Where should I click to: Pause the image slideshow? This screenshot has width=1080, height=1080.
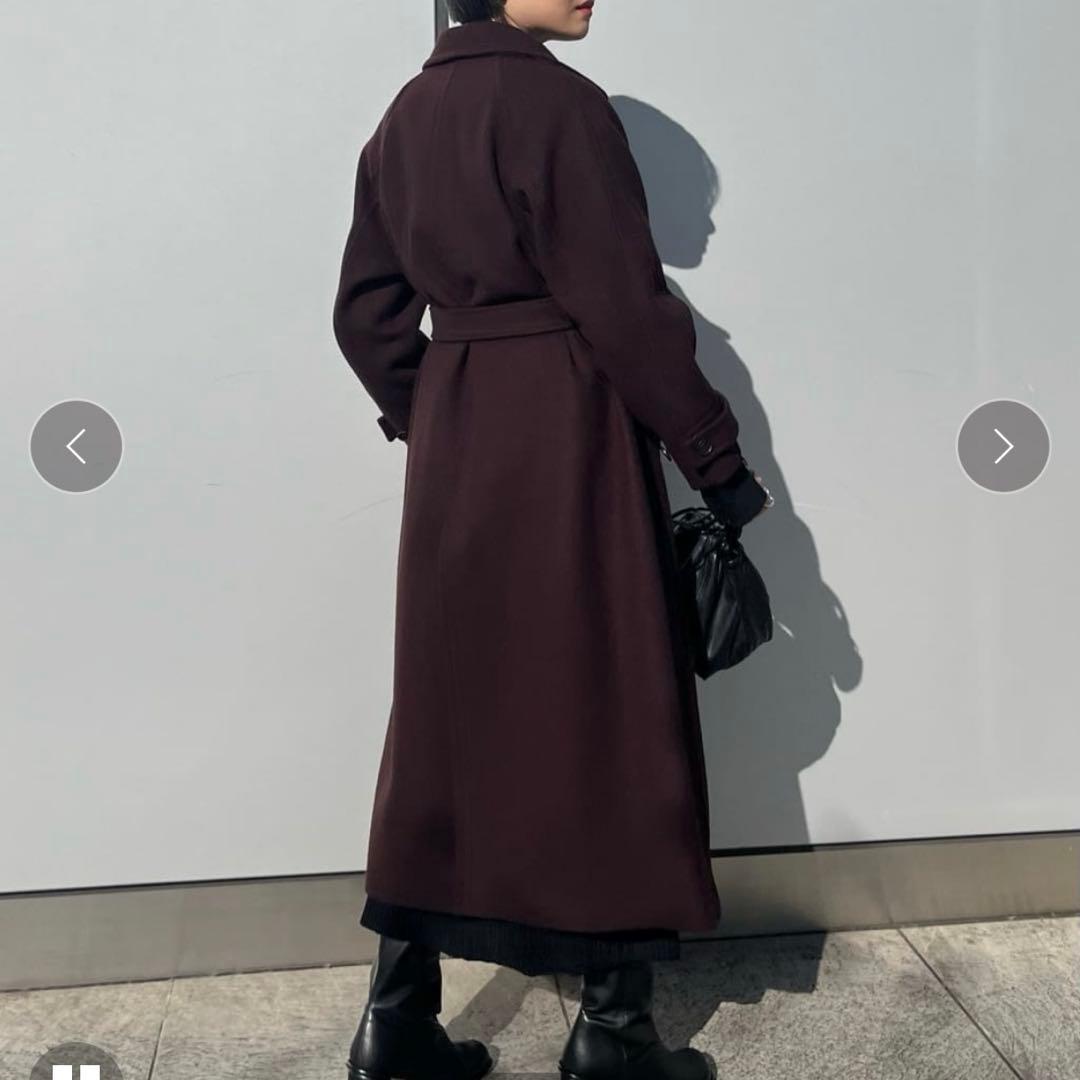pos(76,1067)
